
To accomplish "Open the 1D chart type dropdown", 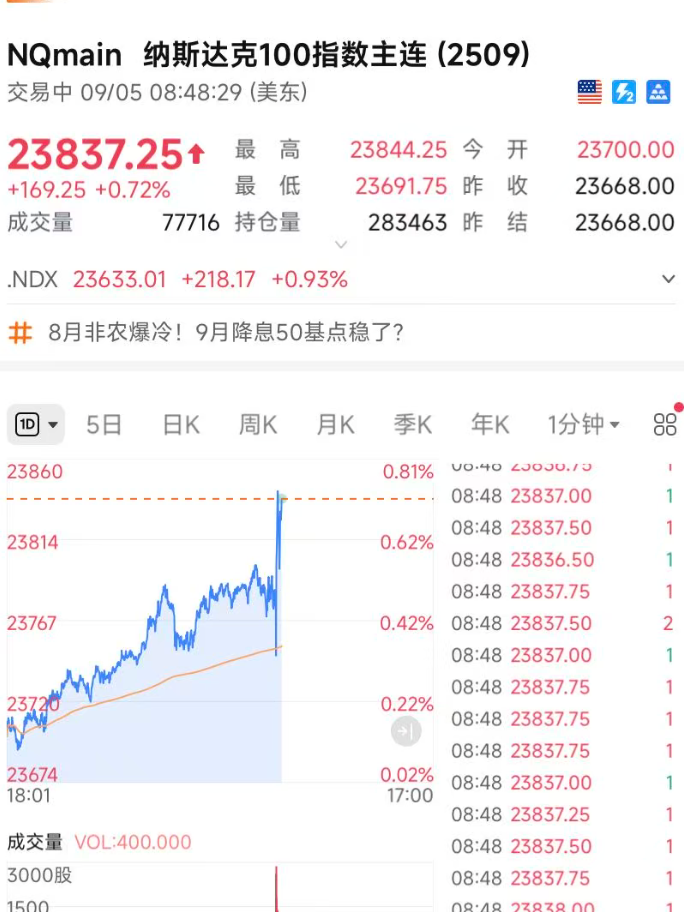I will click(37, 425).
